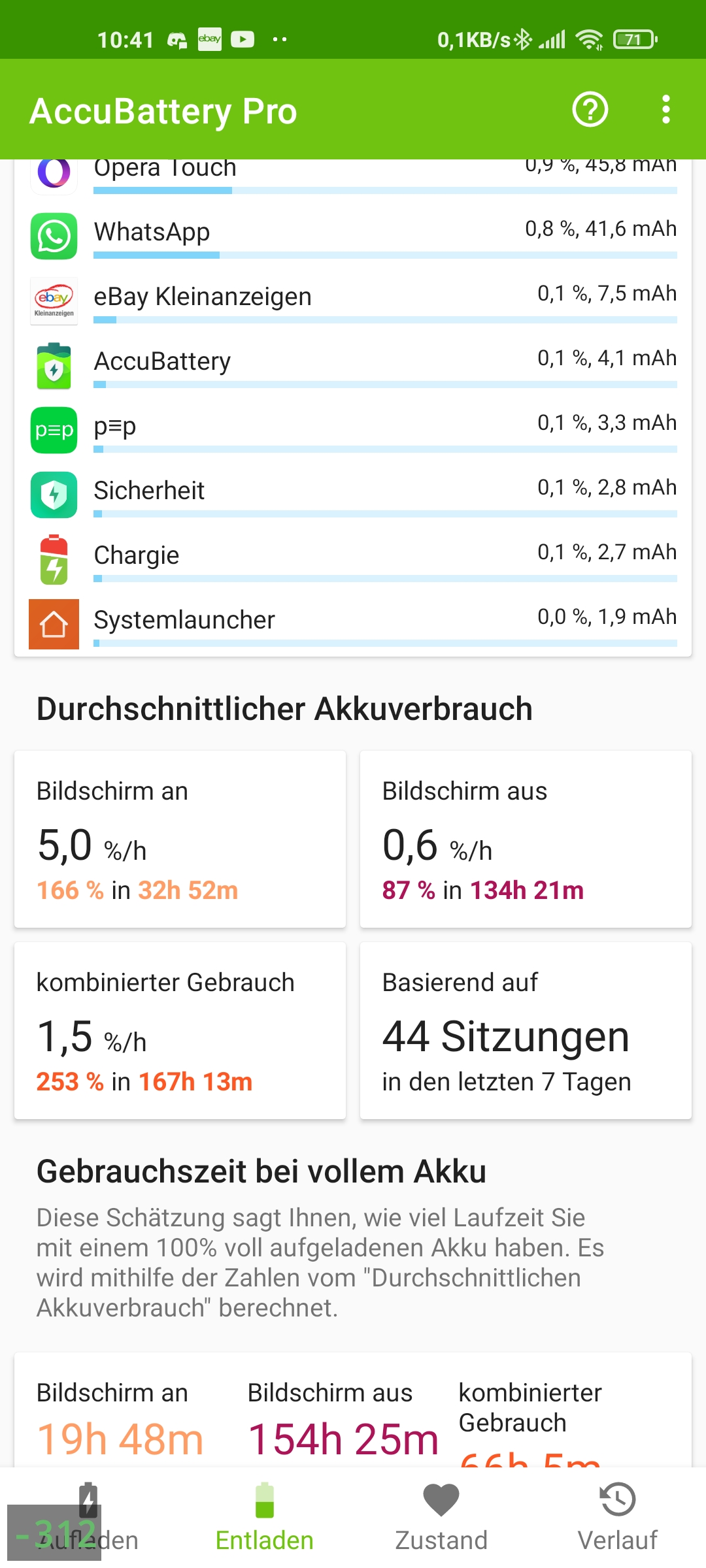This screenshot has height=1568, width=706.
Task: Select the eBay Kleinanzeigen icon
Action: click(x=54, y=301)
